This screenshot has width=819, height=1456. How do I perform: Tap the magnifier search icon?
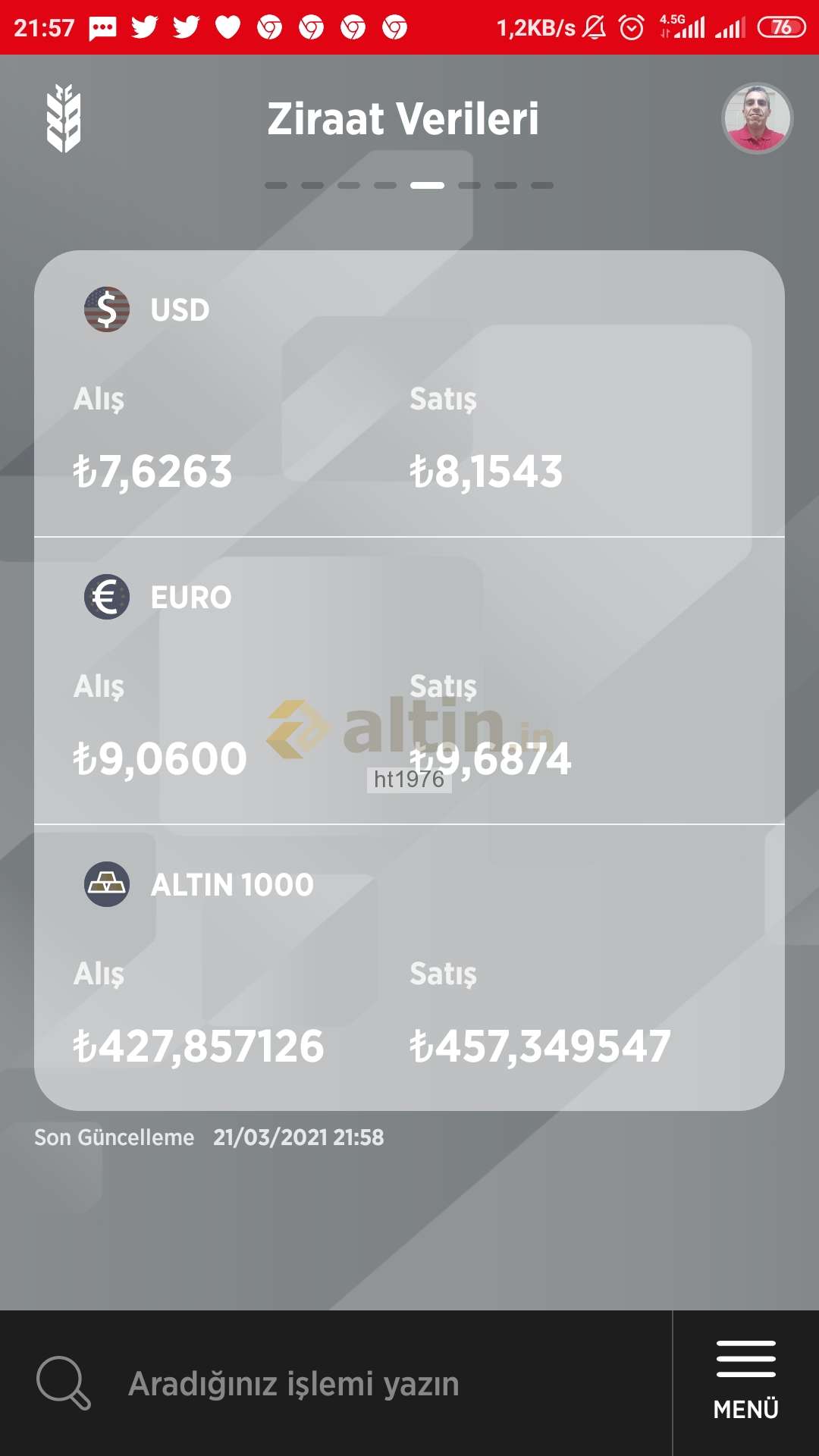pos(64,1383)
